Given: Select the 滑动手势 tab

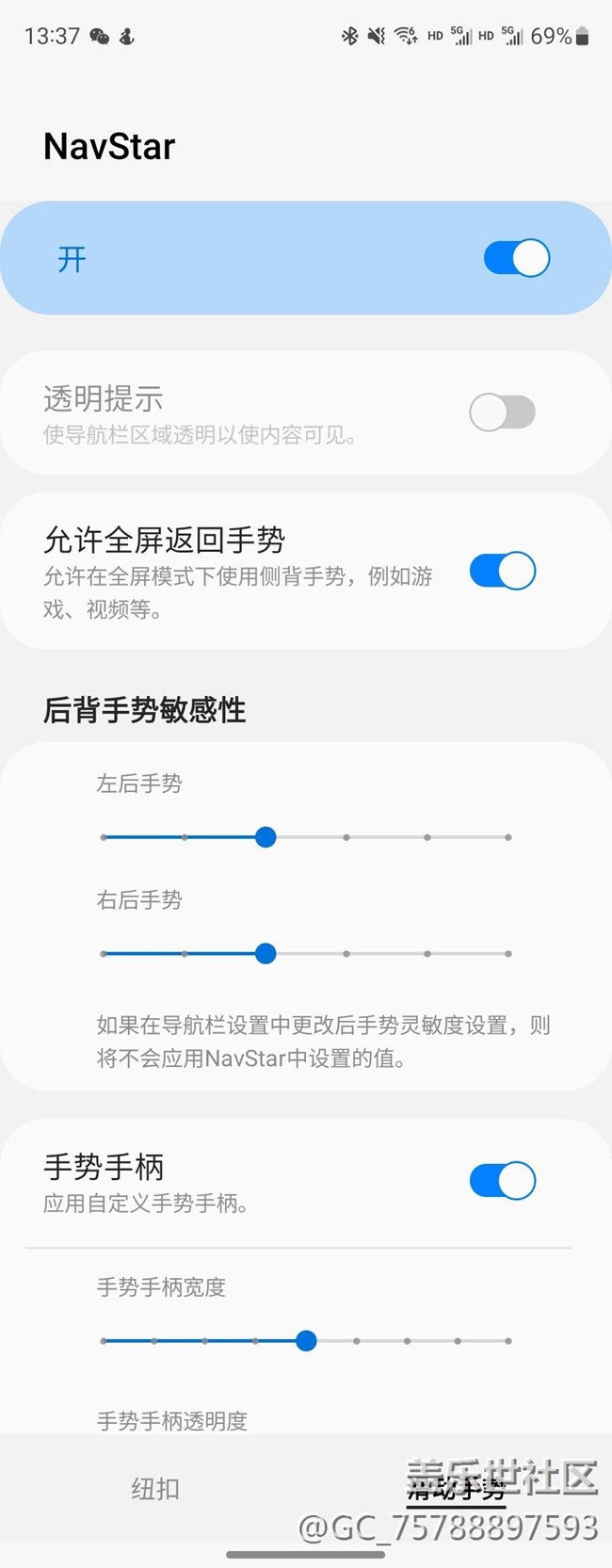Looking at the screenshot, I should (x=457, y=1489).
